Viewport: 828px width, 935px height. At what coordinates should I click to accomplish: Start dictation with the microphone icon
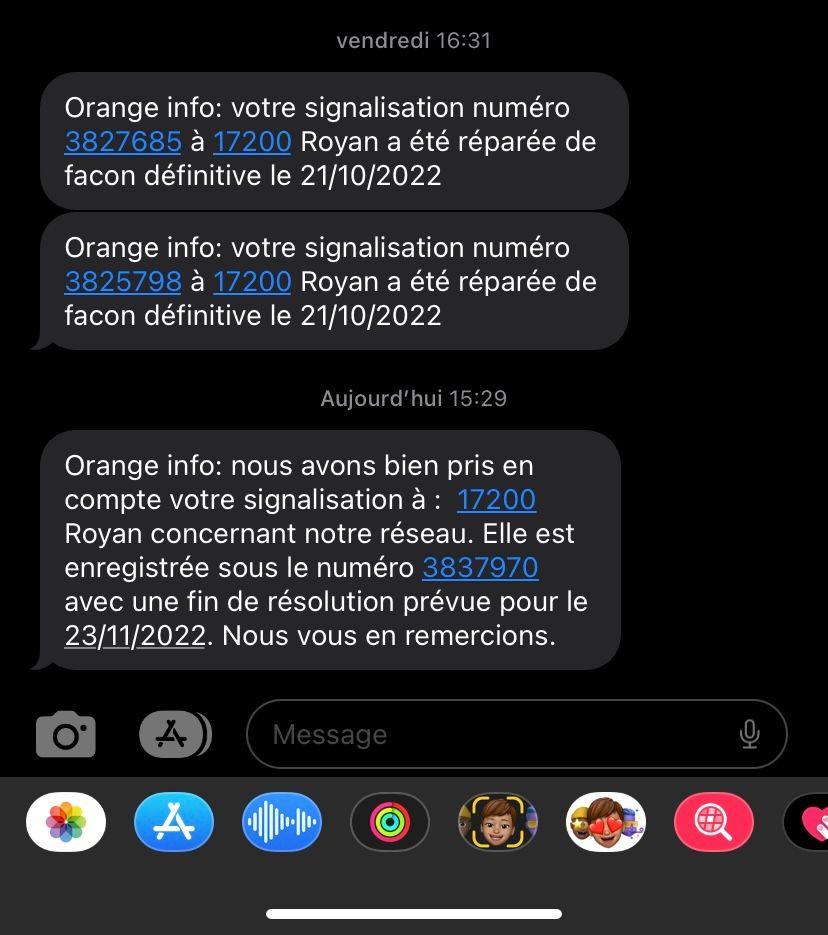click(749, 735)
